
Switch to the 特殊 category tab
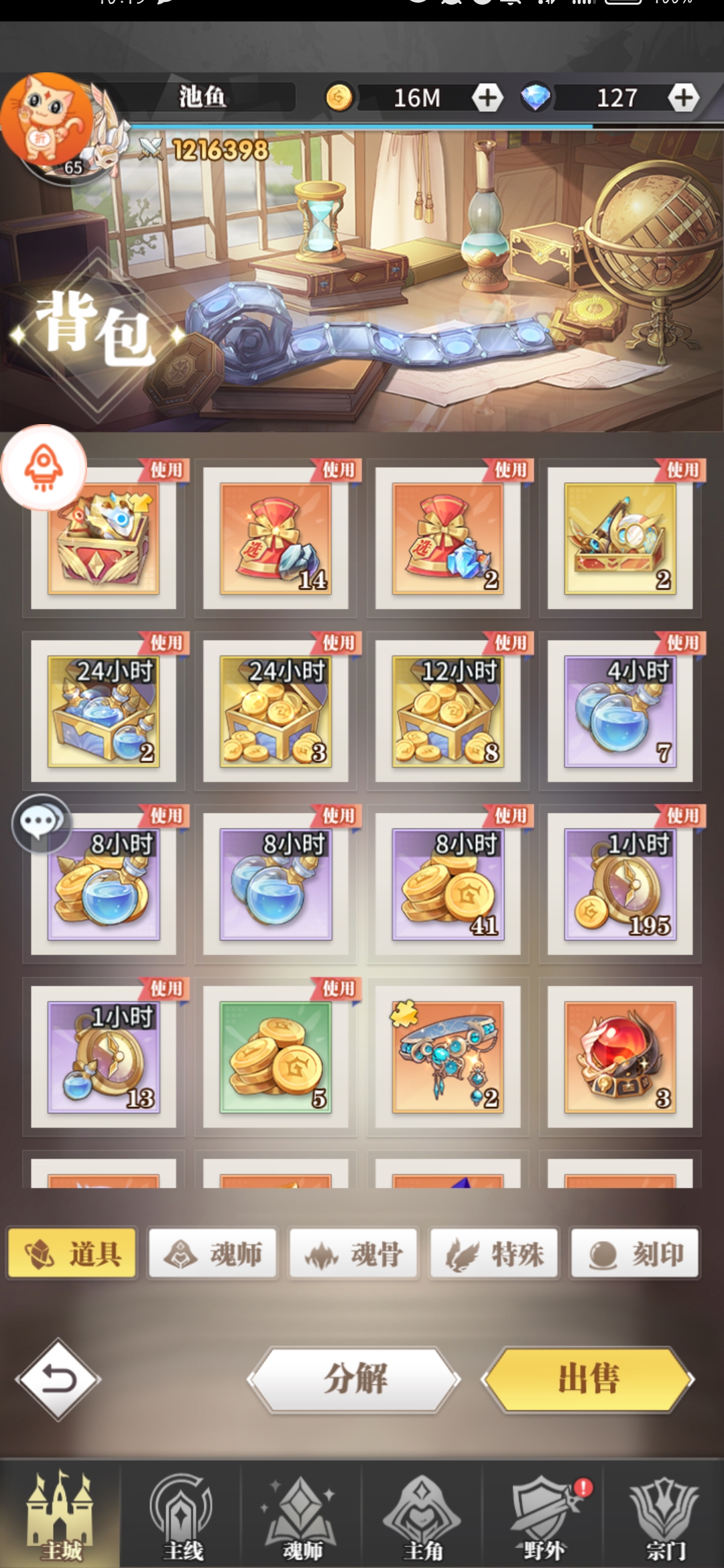[x=494, y=1253]
